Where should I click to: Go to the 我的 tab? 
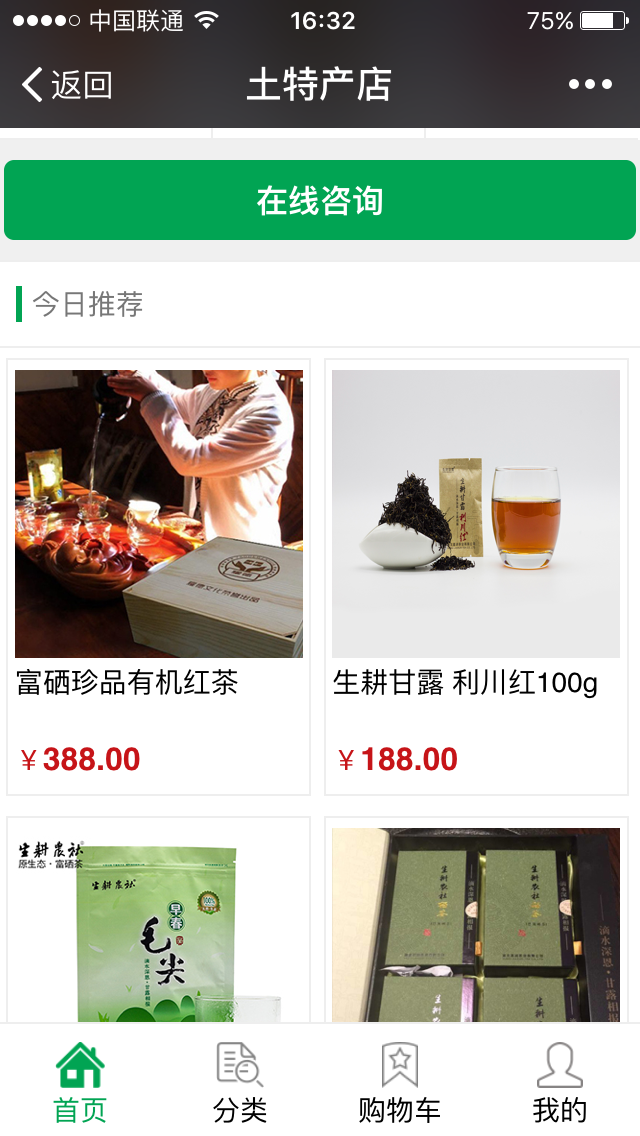[560, 1082]
